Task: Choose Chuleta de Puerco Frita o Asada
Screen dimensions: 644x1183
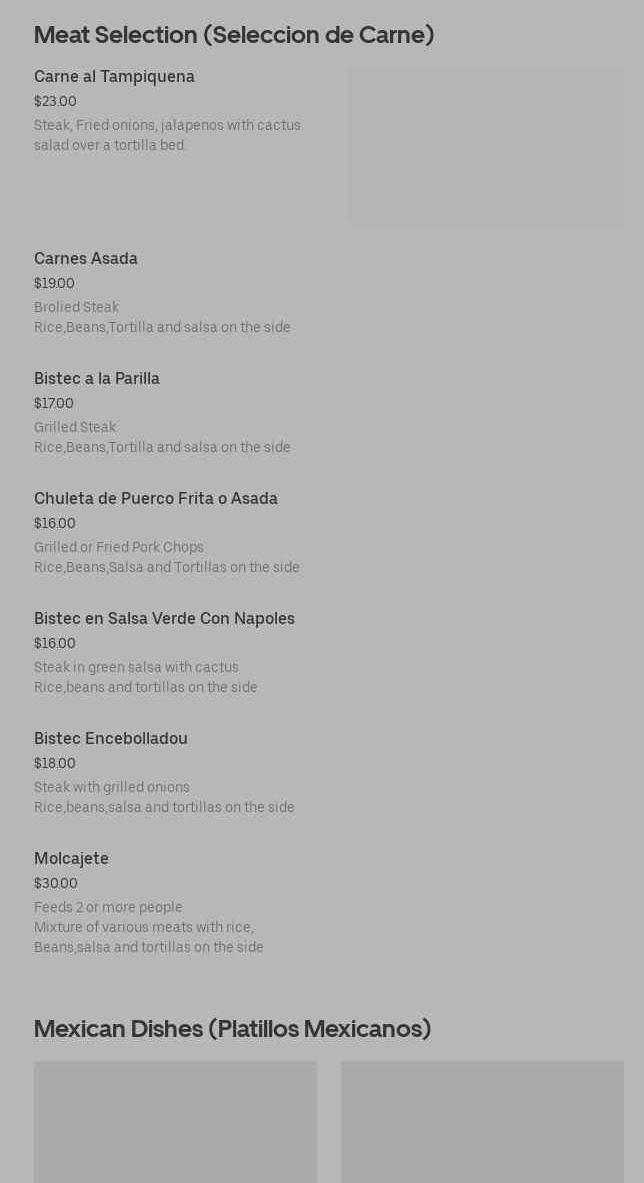Action: [x=156, y=499]
